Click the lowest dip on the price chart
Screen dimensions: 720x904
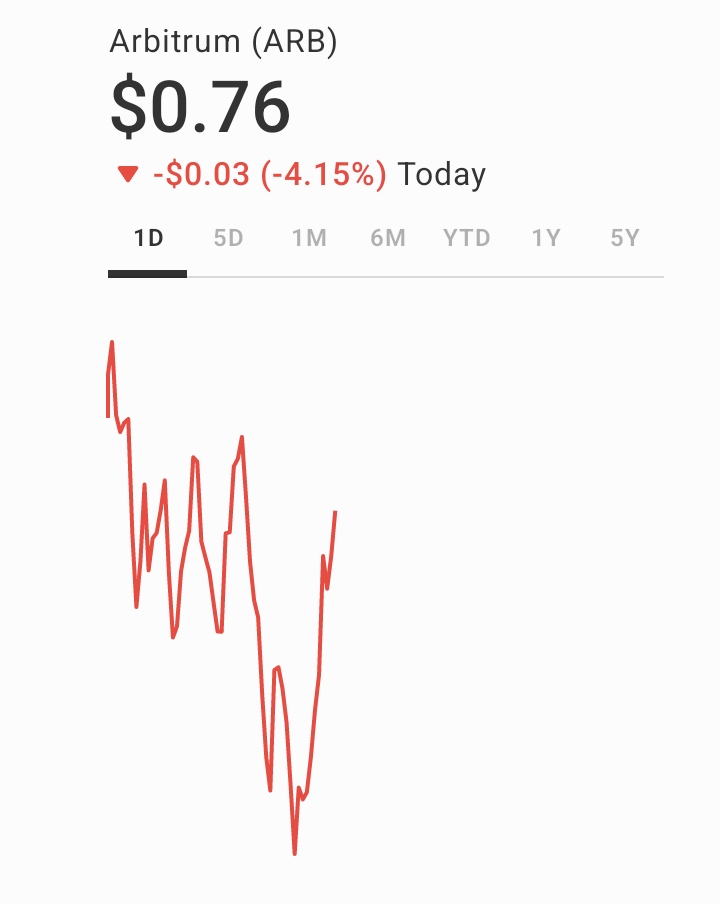[295, 853]
